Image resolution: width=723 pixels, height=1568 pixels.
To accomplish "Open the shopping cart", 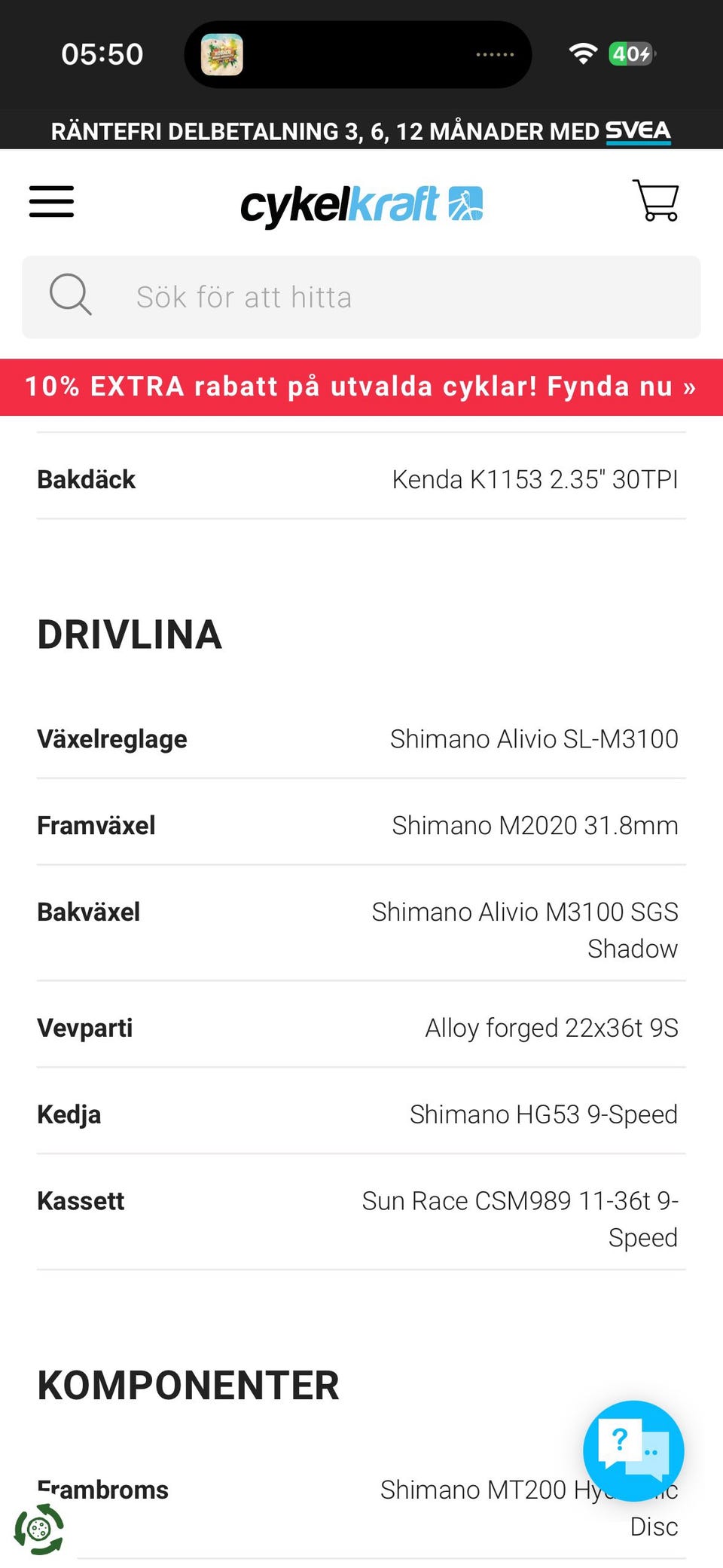I will tap(656, 201).
